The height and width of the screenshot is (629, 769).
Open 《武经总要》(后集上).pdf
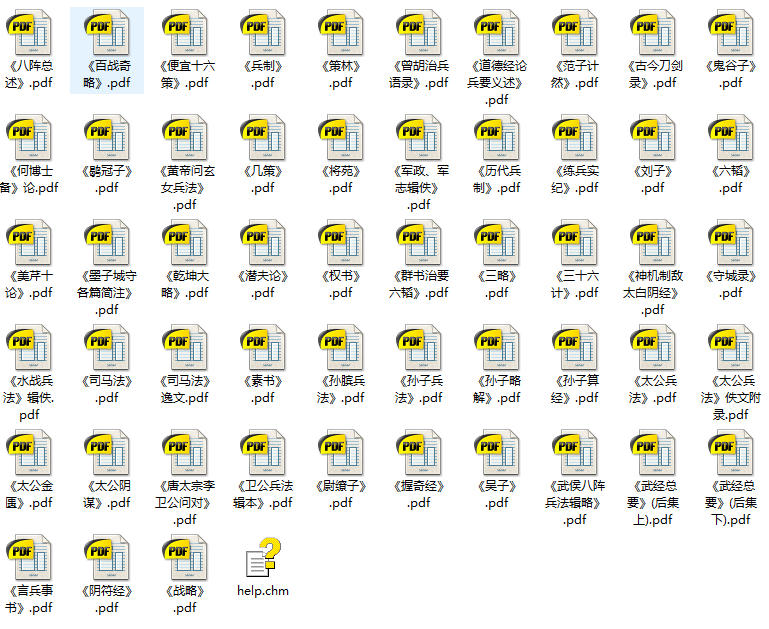pos(653,455)
